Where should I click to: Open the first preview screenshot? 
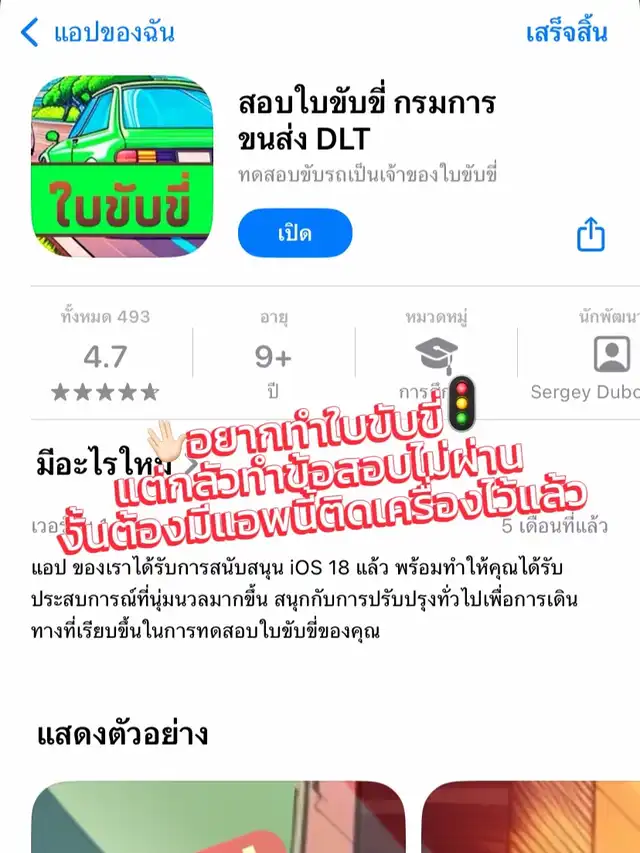click(x=218, y=816)
